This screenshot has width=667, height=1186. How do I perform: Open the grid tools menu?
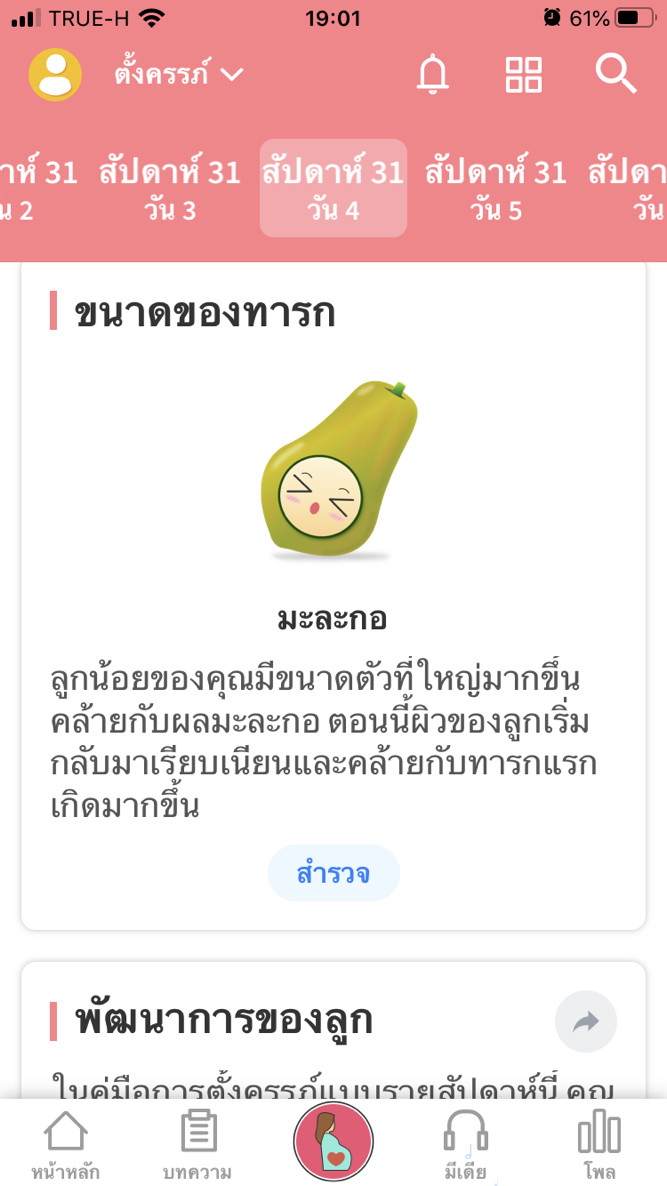(x=523, y=74)
